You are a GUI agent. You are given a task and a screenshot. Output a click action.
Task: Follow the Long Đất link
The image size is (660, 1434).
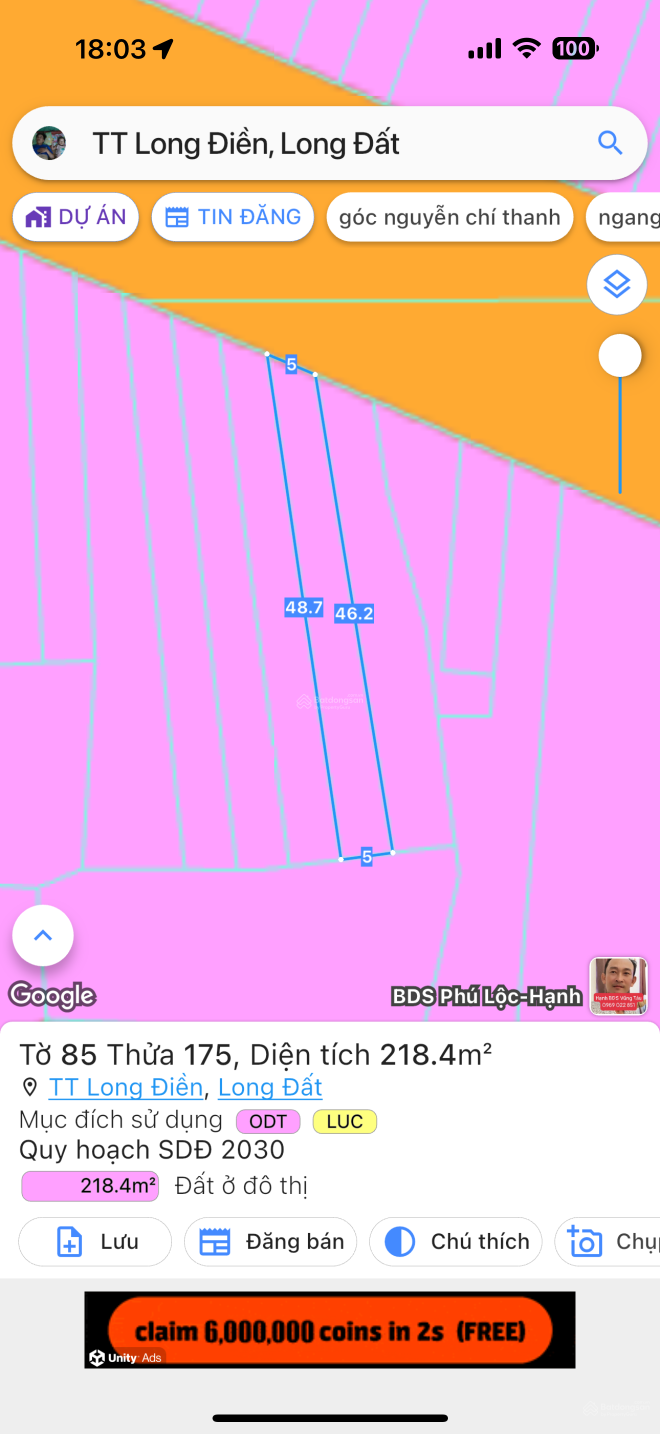(270, 1087)
